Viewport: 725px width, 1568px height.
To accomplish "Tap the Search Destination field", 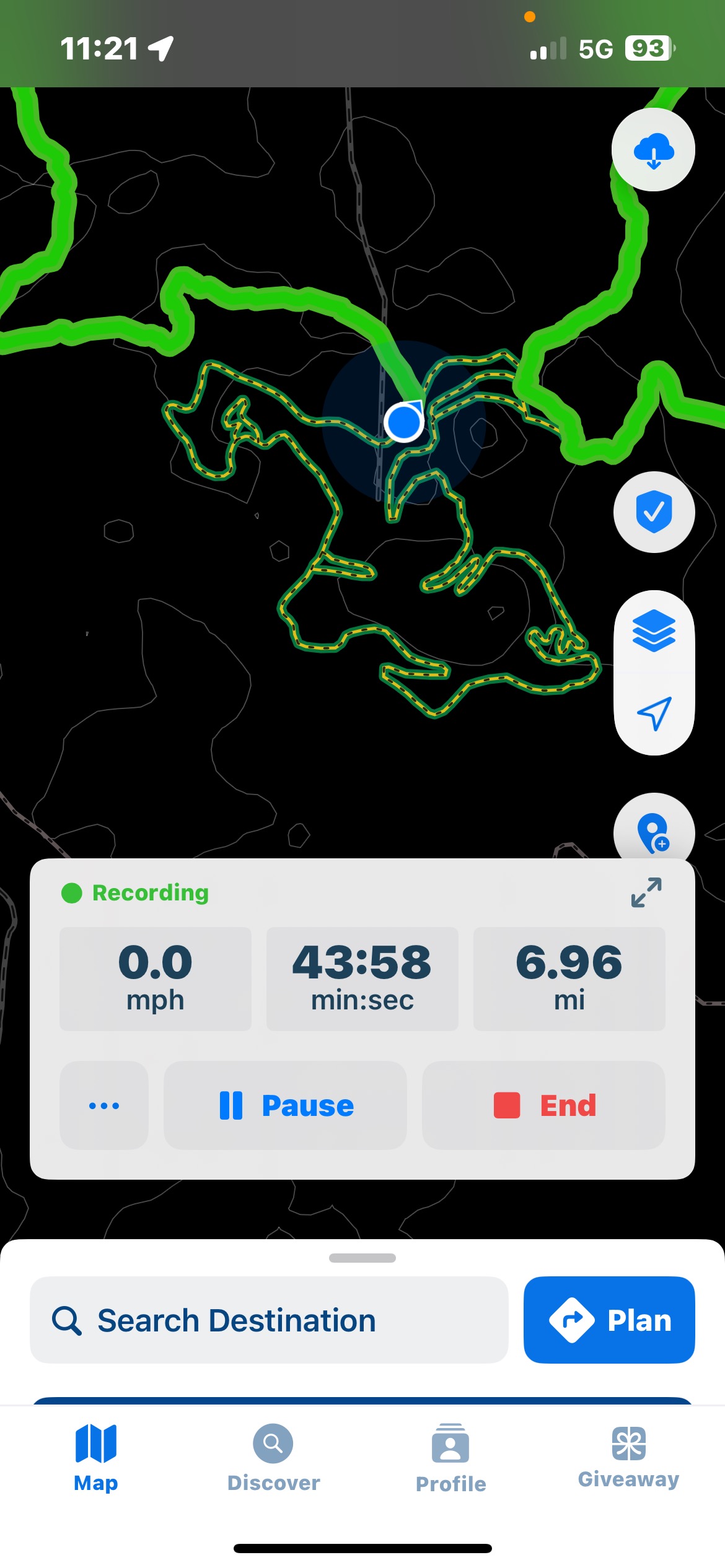I will [x=269, y=1320].
